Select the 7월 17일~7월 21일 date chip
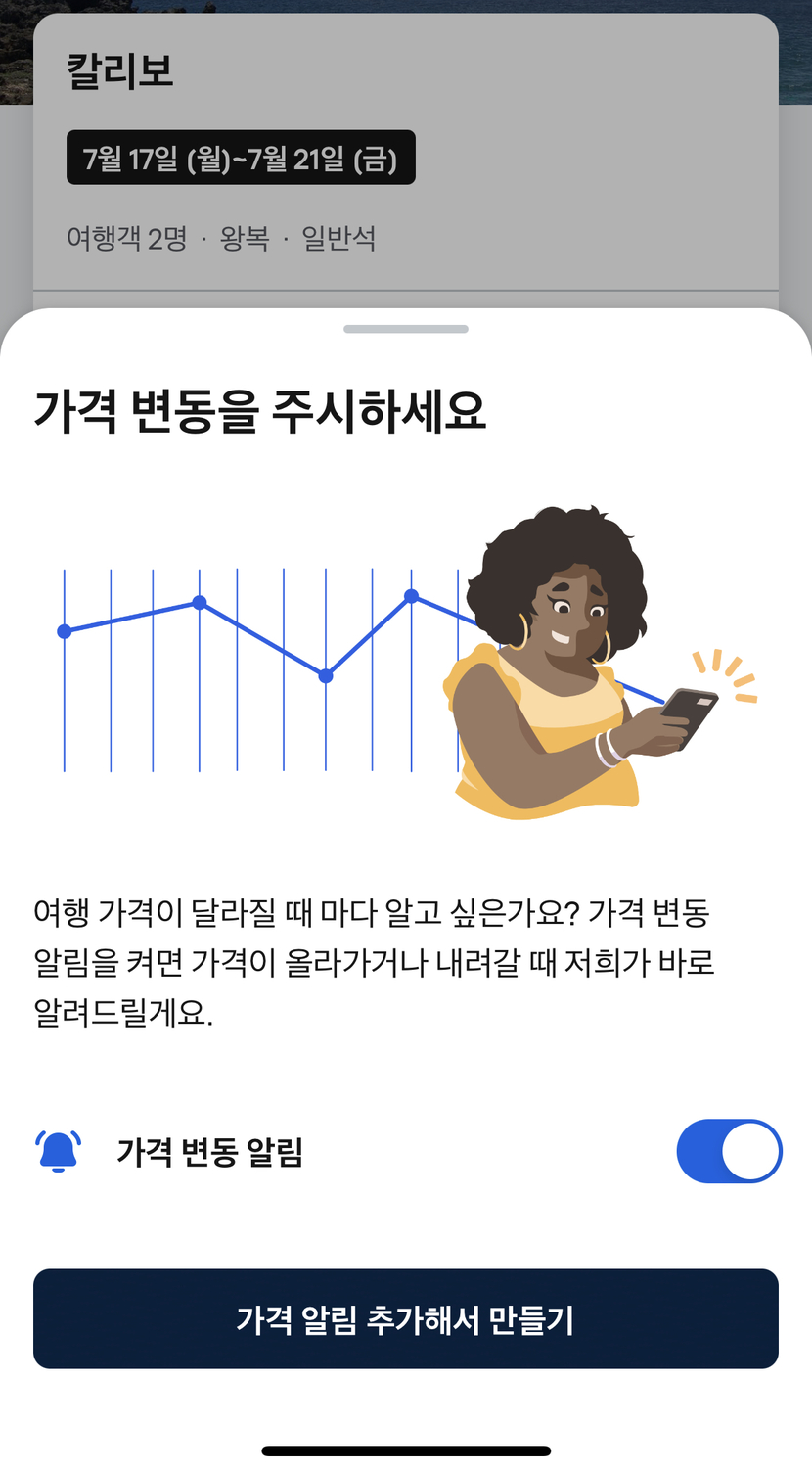Screen dimensions: 812x1473 pyautogui.click(x=241, y=158)
